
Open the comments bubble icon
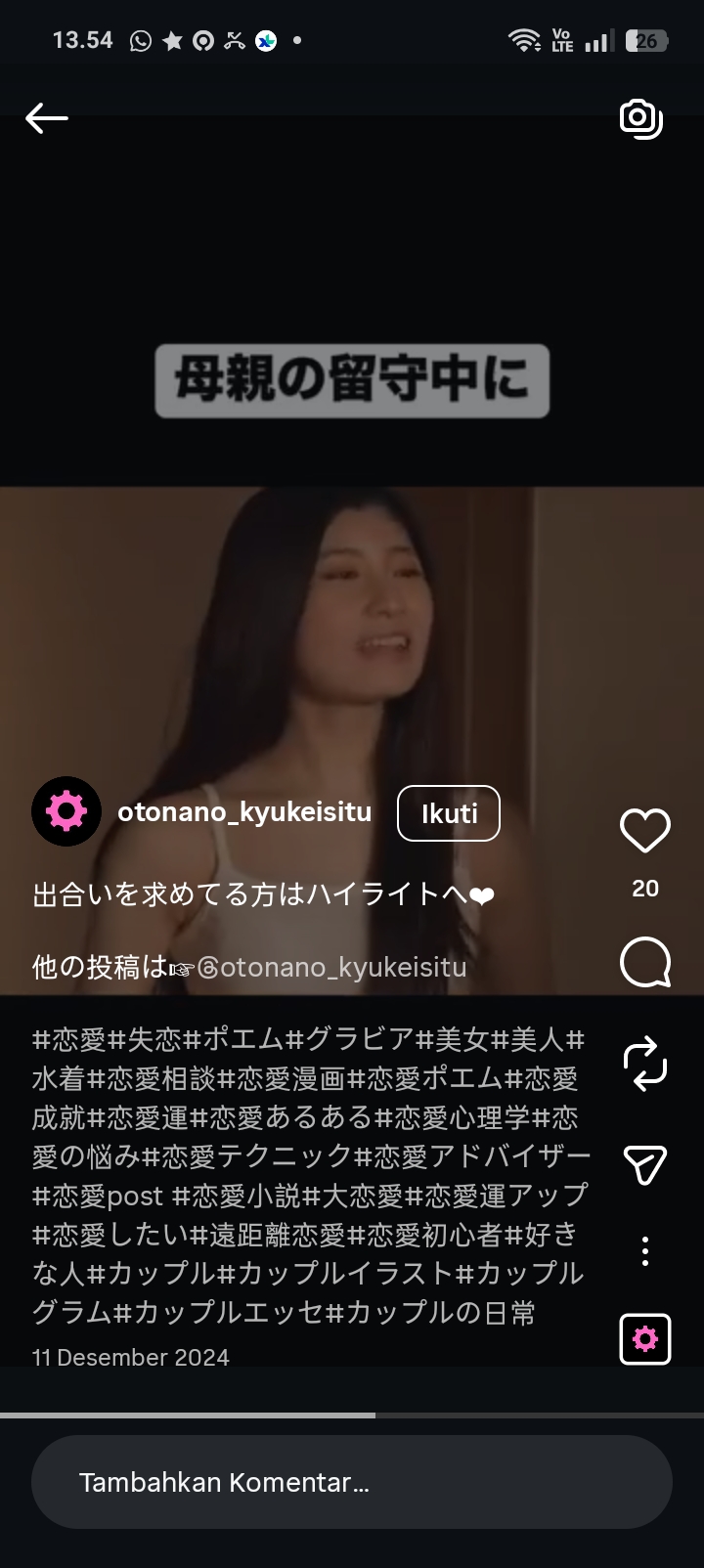(x=643, y=962)
